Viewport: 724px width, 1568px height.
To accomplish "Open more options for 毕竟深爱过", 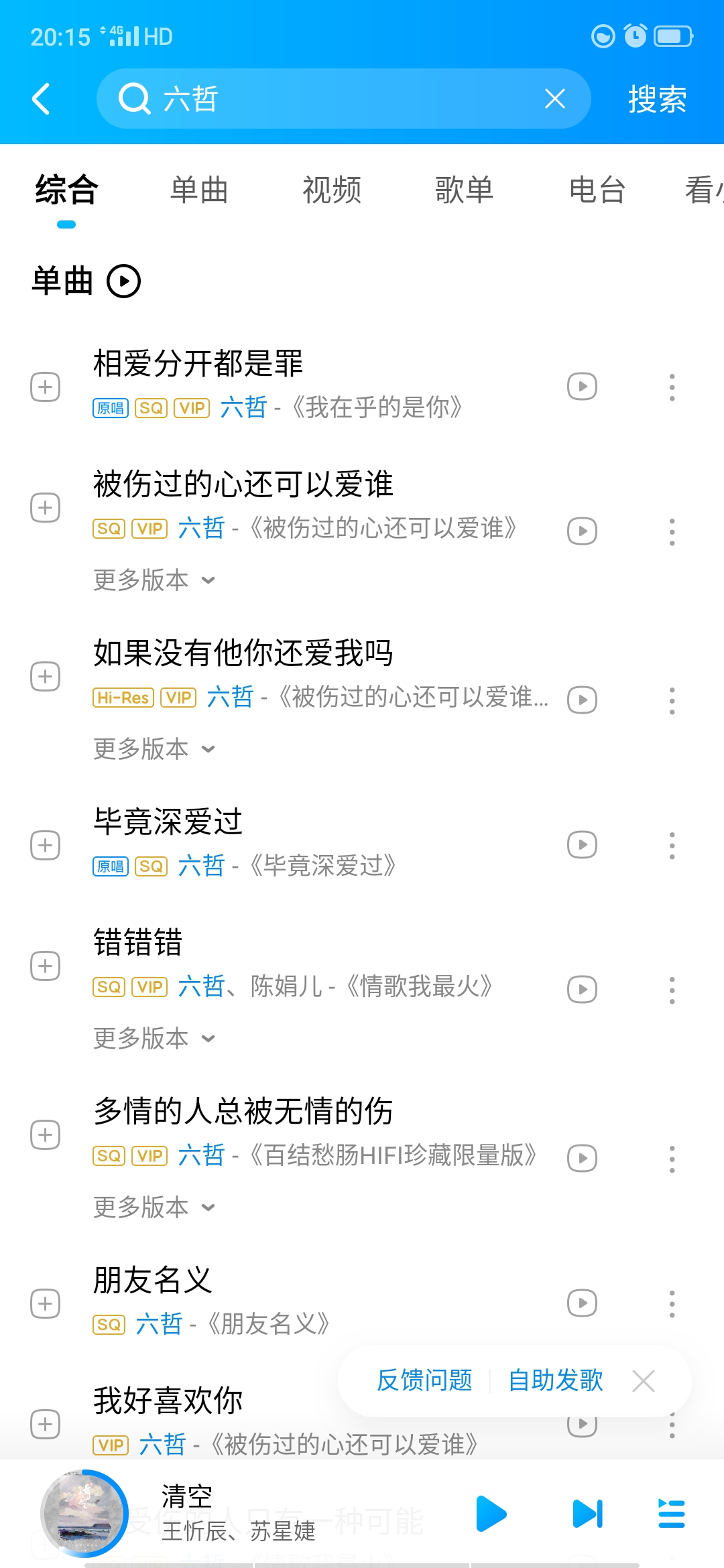I will [672, 845].
